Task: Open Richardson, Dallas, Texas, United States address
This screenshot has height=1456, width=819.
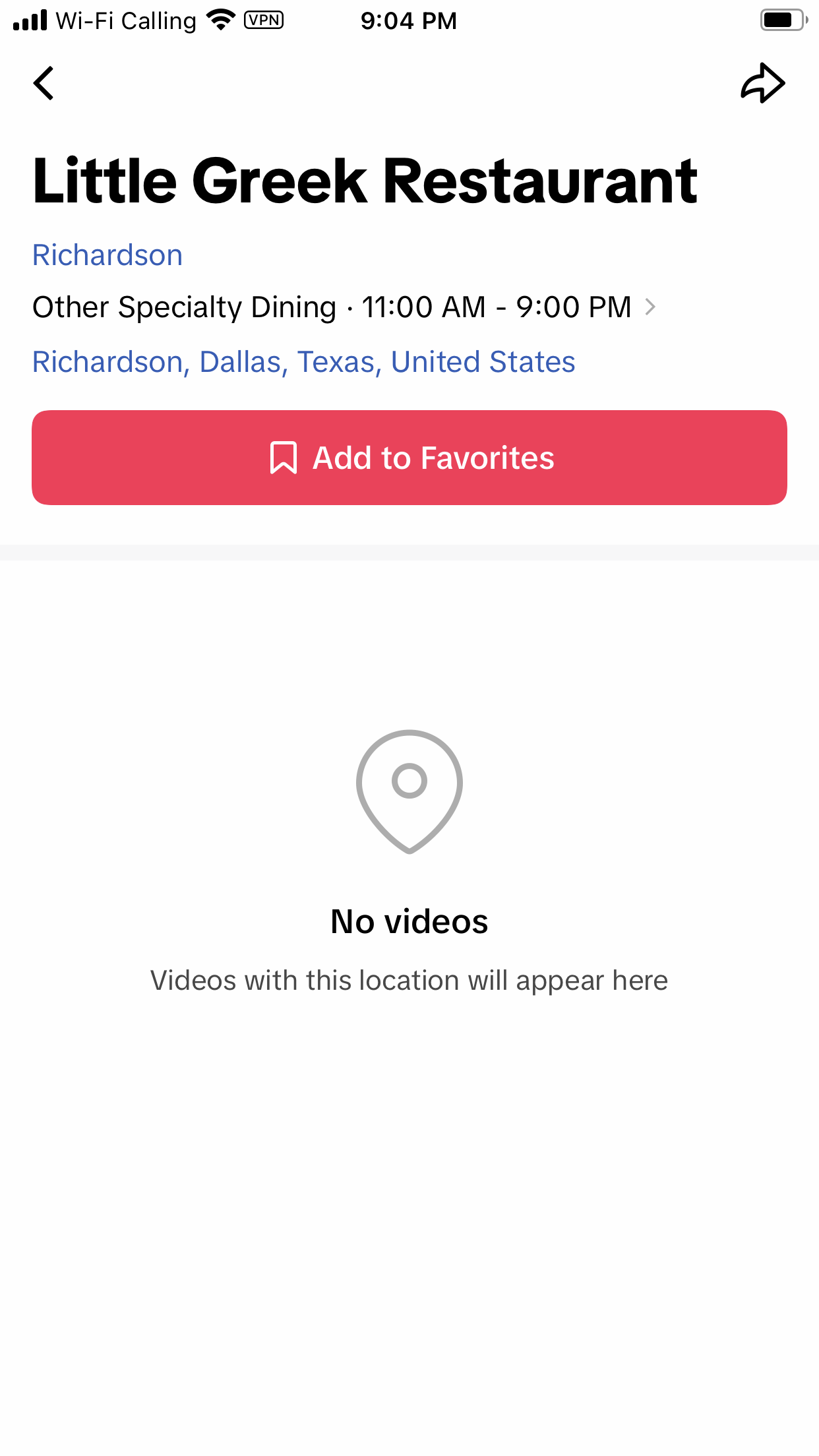Action: click(x=303, y=362)
